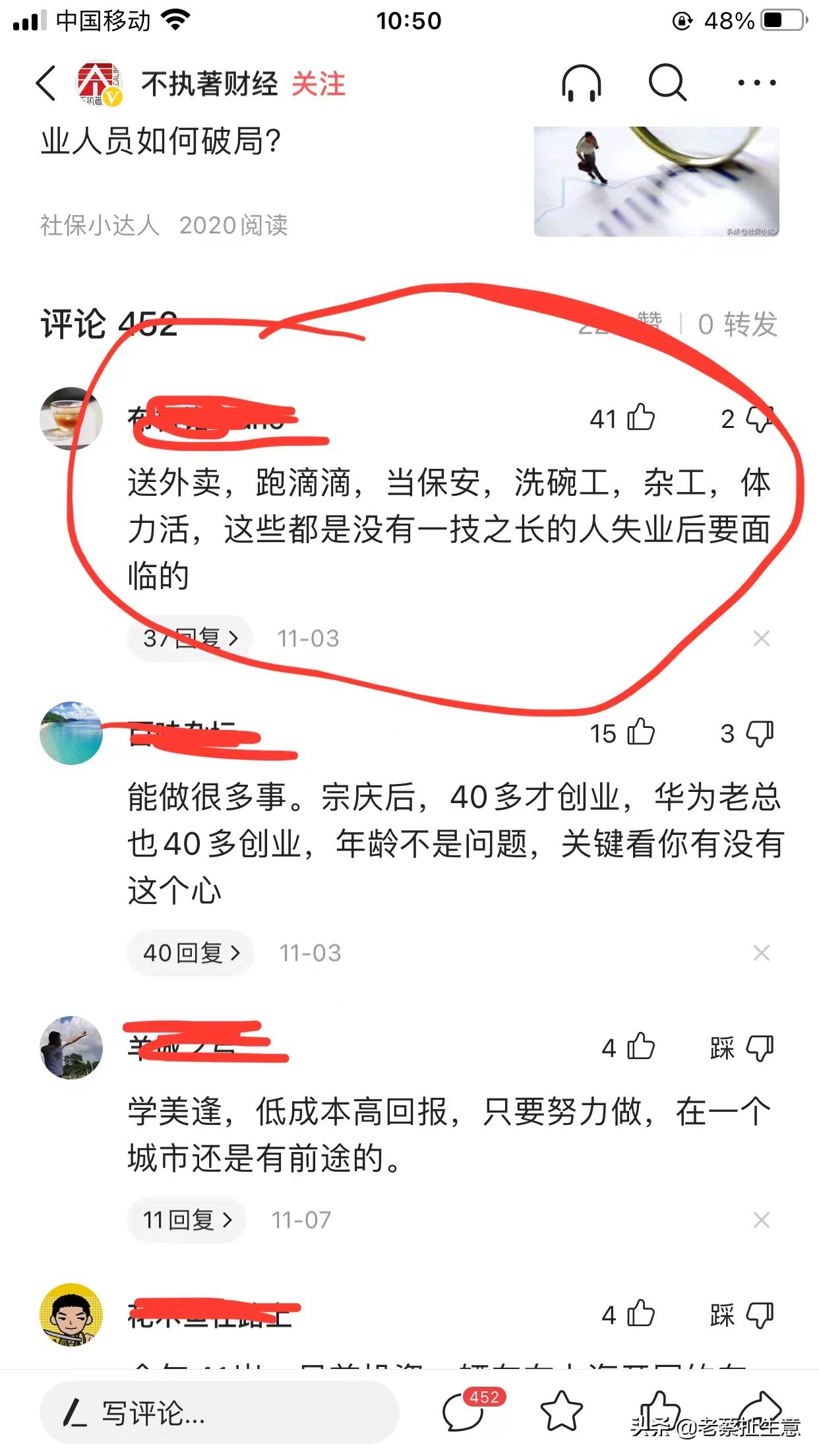Open the 不执著财经 account profile
The width and height of the screenshot is (819, 1456).
pos(210,84)
